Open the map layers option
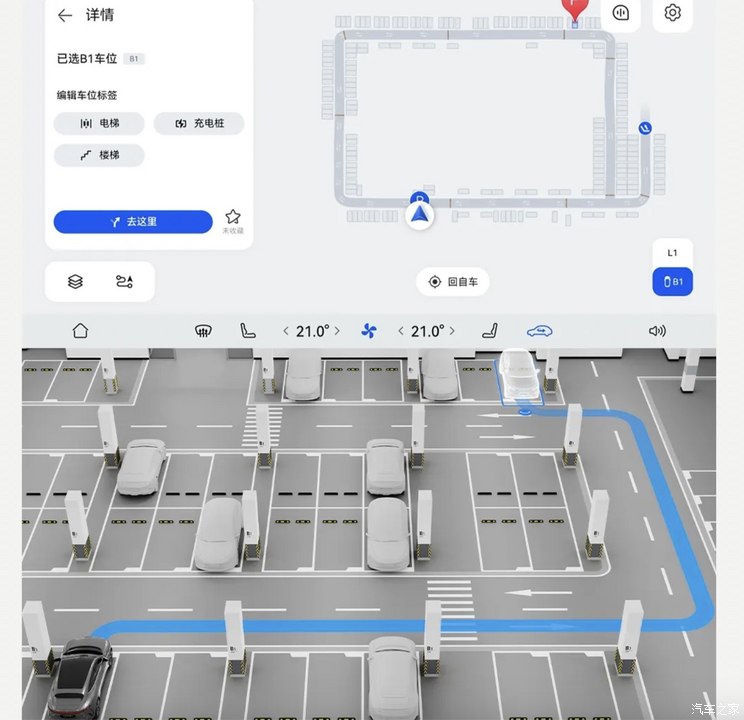Viewport: 744px width, 720px height. tap(75, 282)
